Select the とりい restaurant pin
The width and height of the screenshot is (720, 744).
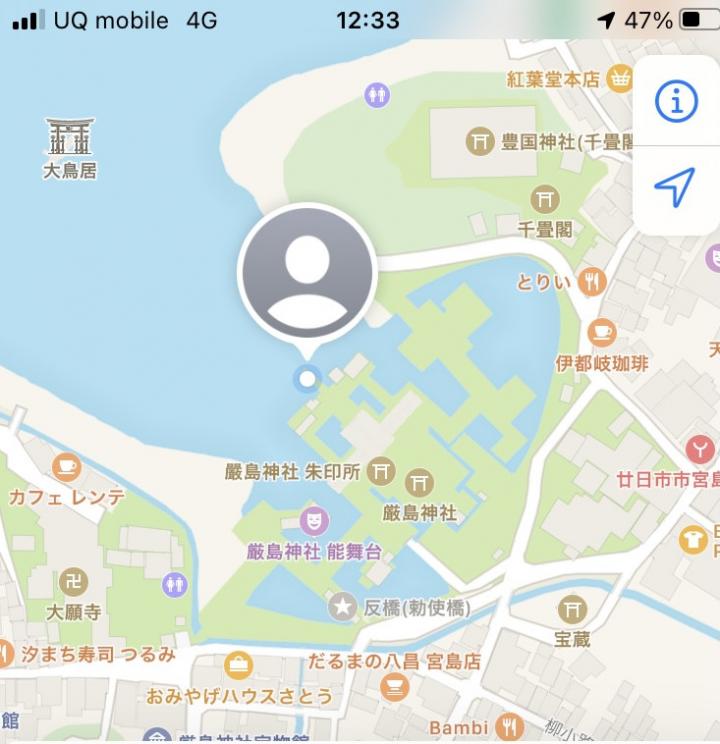point(593,282)
